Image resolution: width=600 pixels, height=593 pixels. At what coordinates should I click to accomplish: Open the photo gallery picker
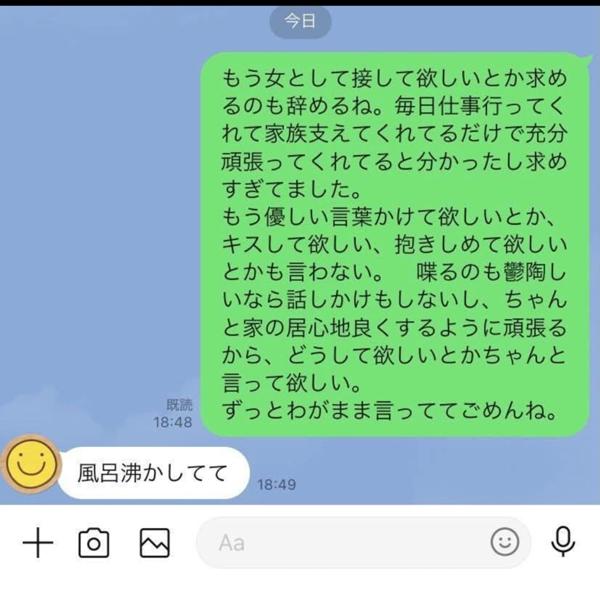(x=154, y=543)
